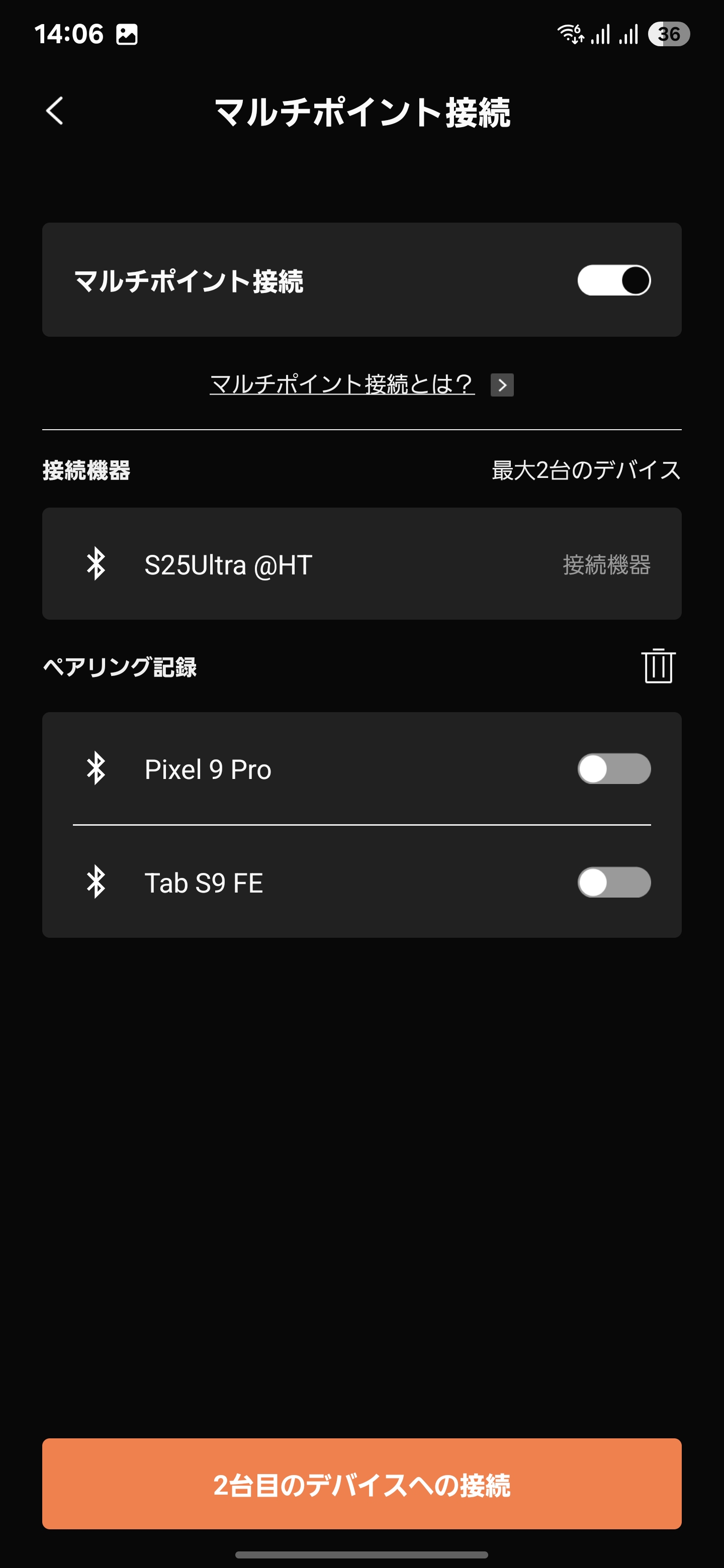Select the connected device S25Ultra @HT
Viewport: 724px width, 1568px height.
(361, 564)
